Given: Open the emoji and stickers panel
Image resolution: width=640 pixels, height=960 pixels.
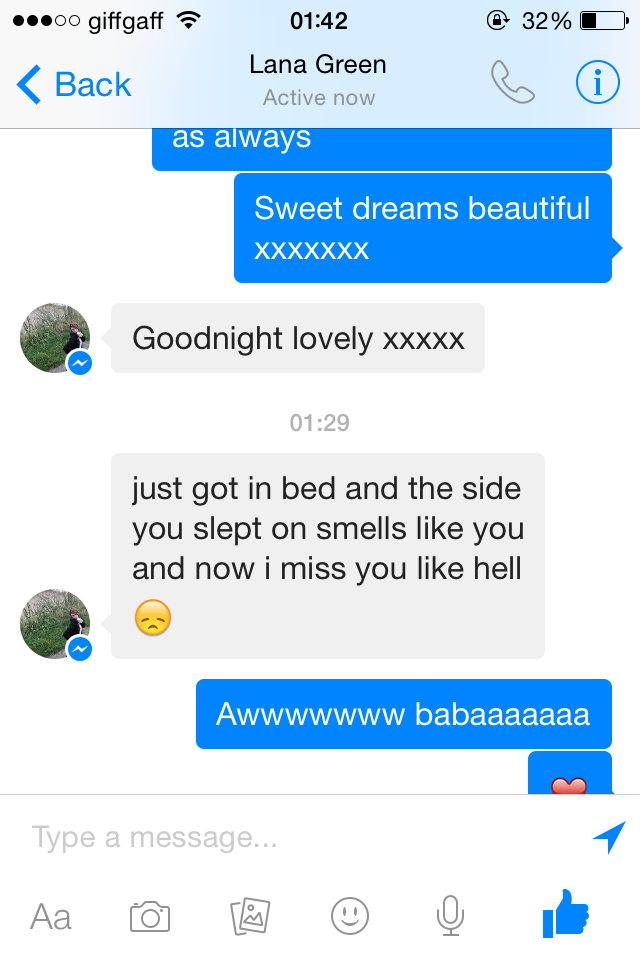Looking at the screenshot, I should click(x=350, y=915).
